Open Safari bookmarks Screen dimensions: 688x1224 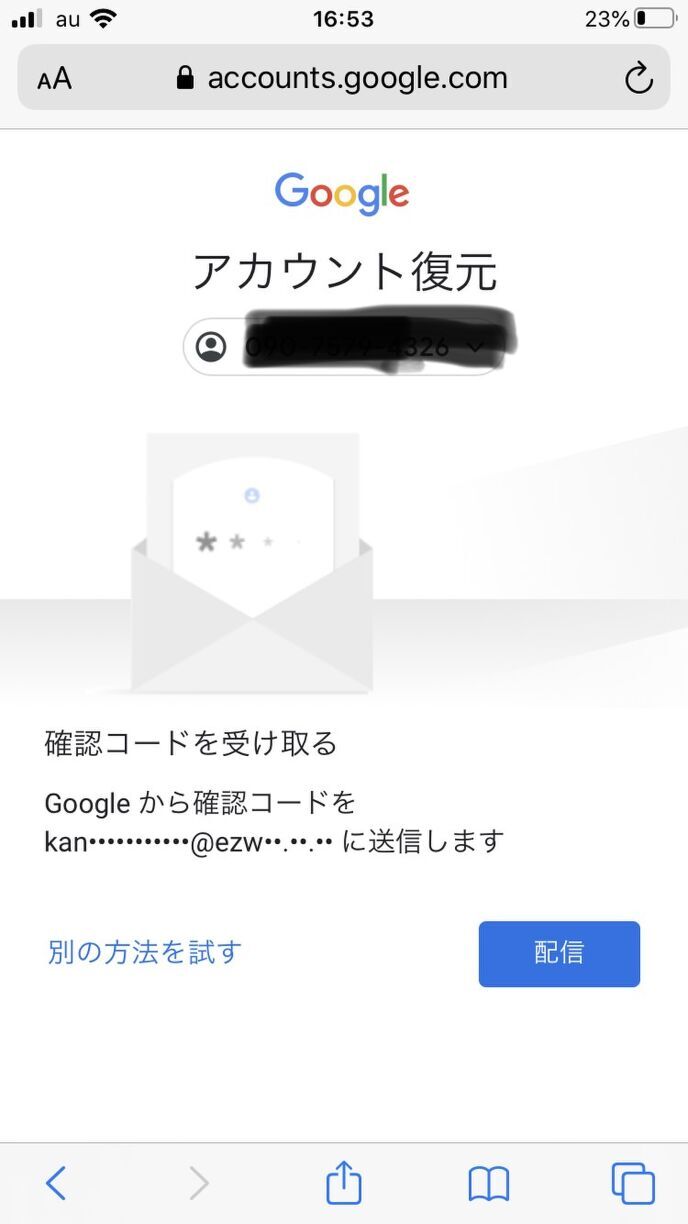489,1184
